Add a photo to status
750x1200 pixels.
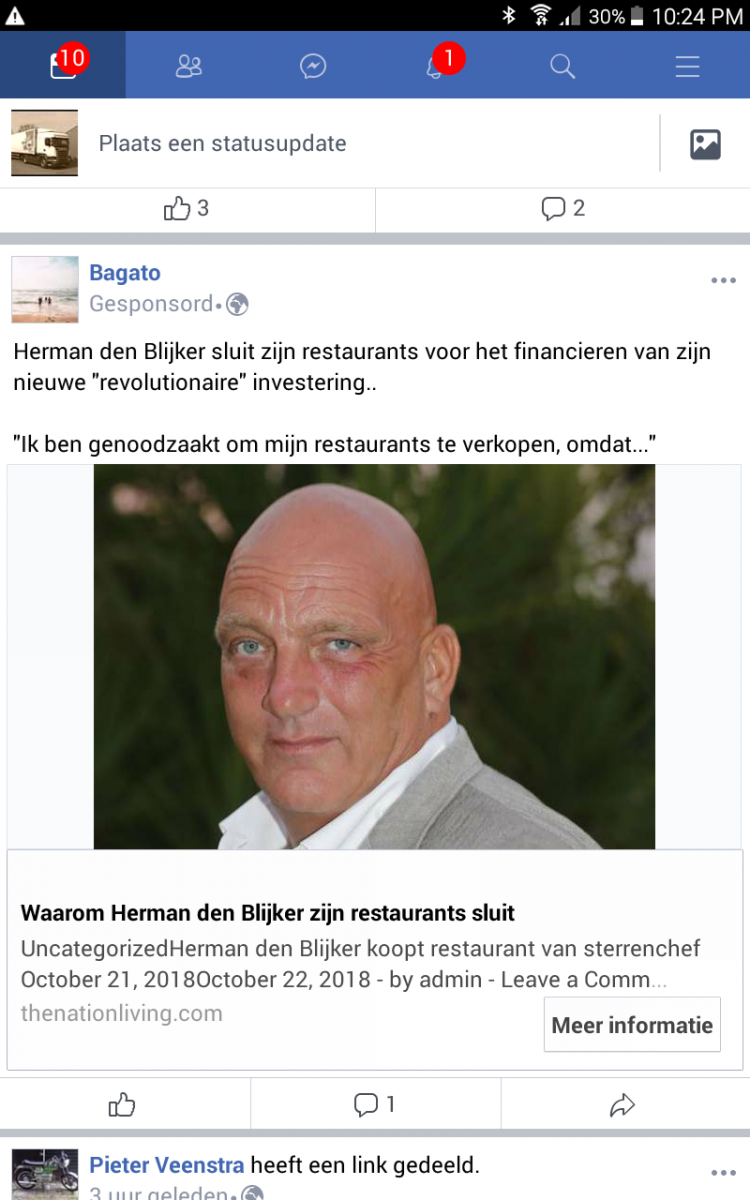point(706,144)
